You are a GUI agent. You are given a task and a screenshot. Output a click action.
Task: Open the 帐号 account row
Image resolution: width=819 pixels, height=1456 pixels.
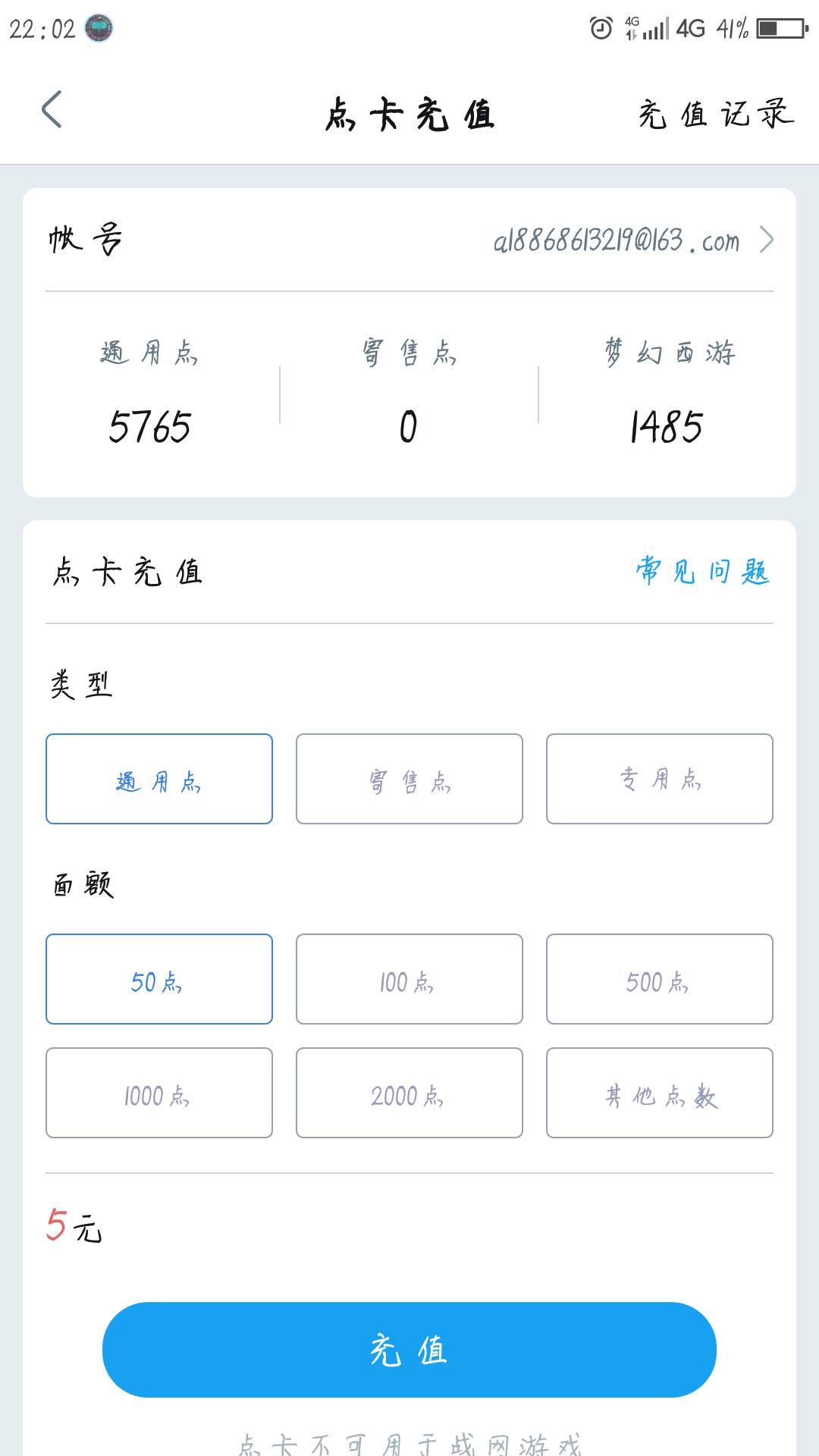point(409,240)
